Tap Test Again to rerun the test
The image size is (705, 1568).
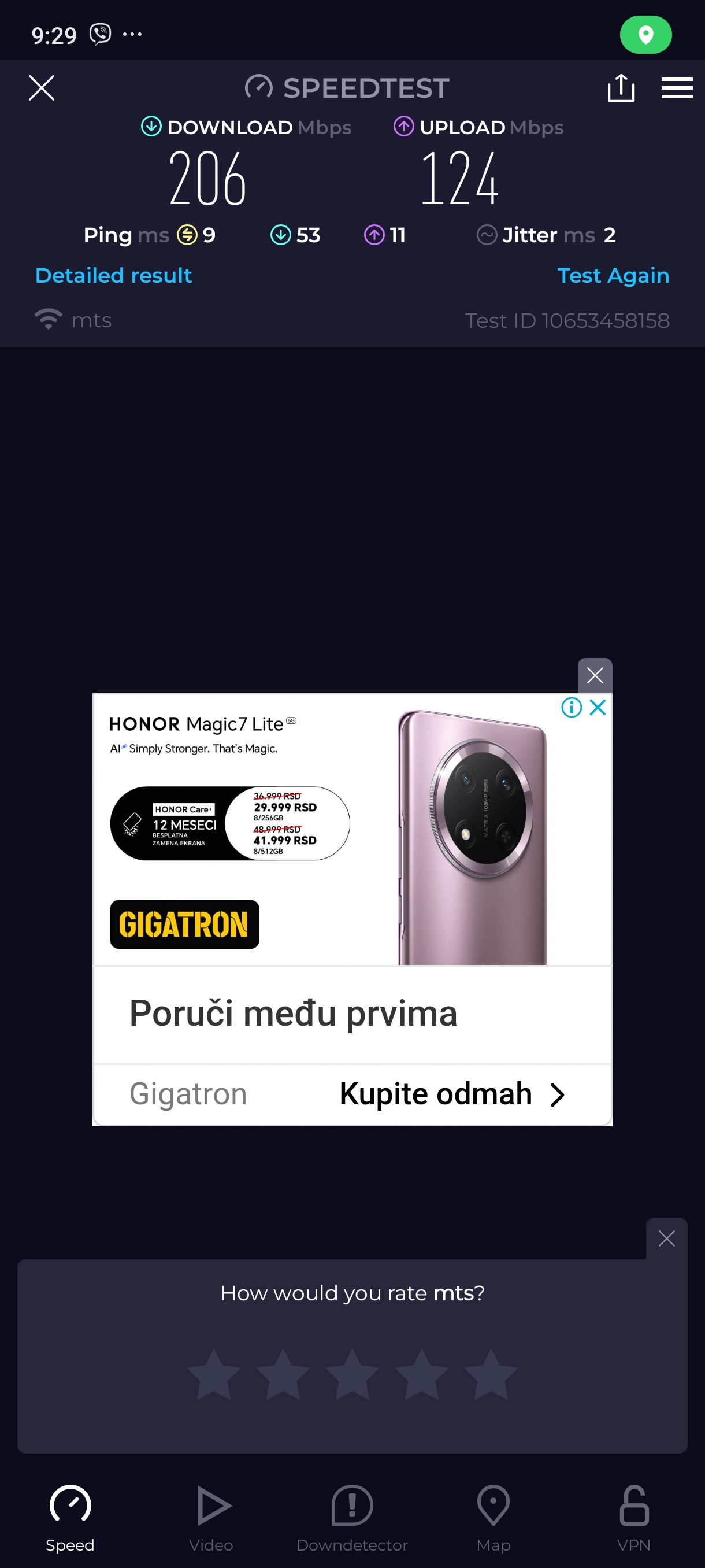613,276
